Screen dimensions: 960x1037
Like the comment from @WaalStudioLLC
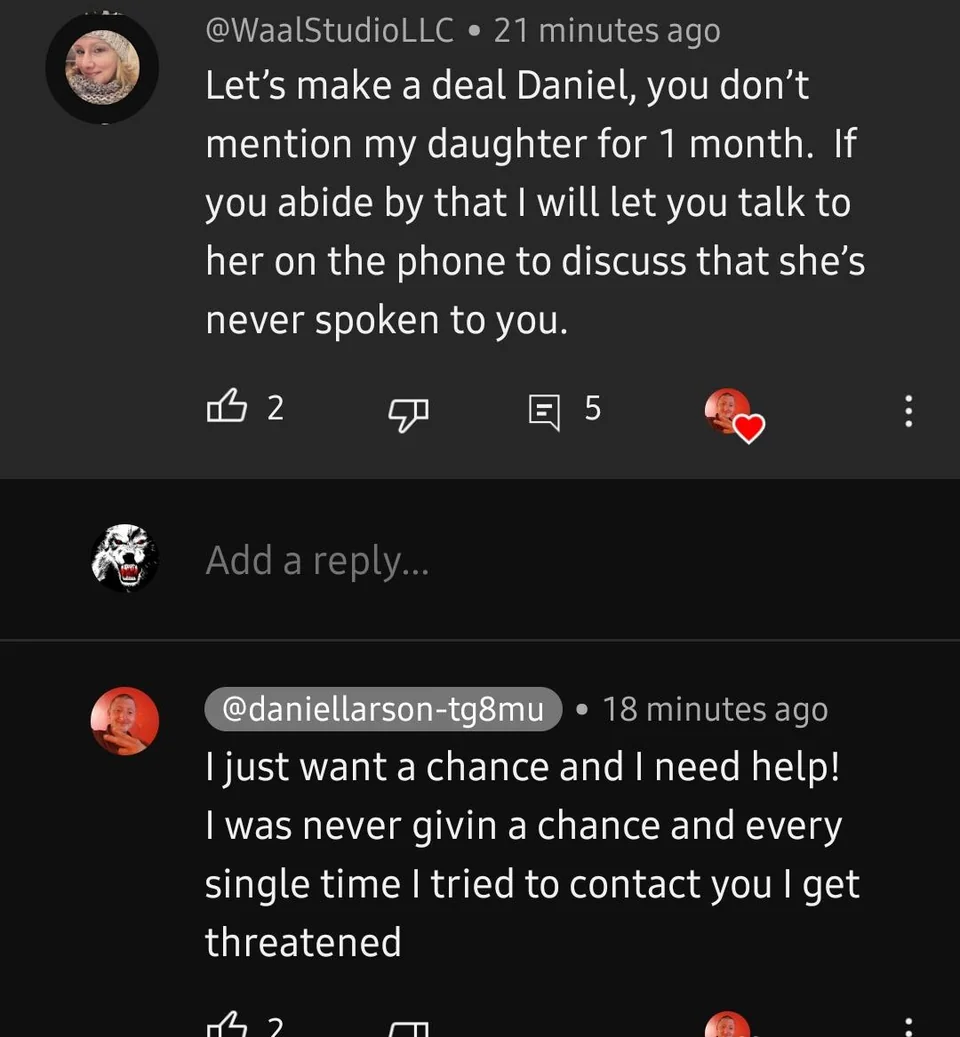[226, 408]
